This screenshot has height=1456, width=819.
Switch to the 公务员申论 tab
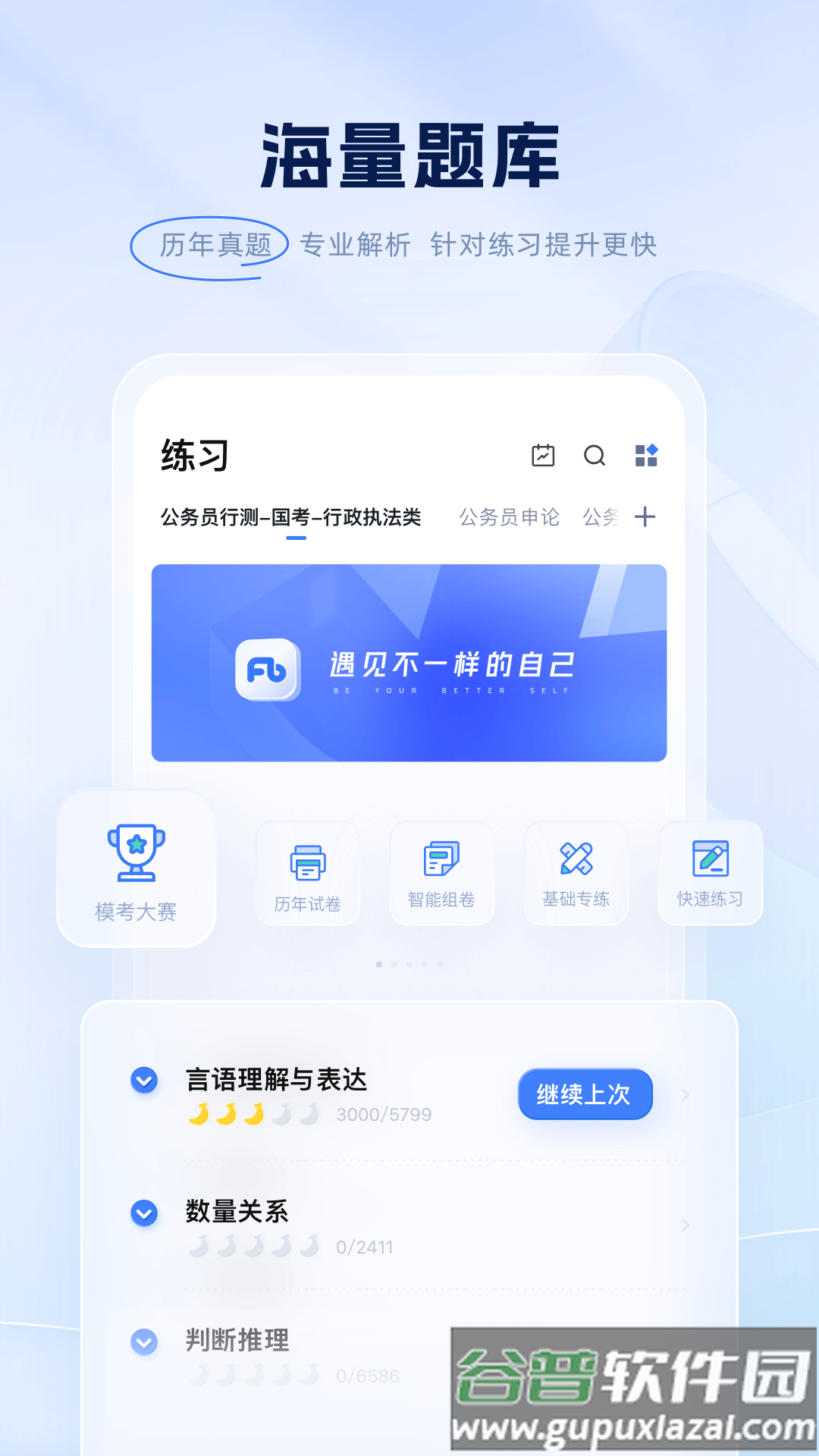pyautogui.click(x=510, y=517)
